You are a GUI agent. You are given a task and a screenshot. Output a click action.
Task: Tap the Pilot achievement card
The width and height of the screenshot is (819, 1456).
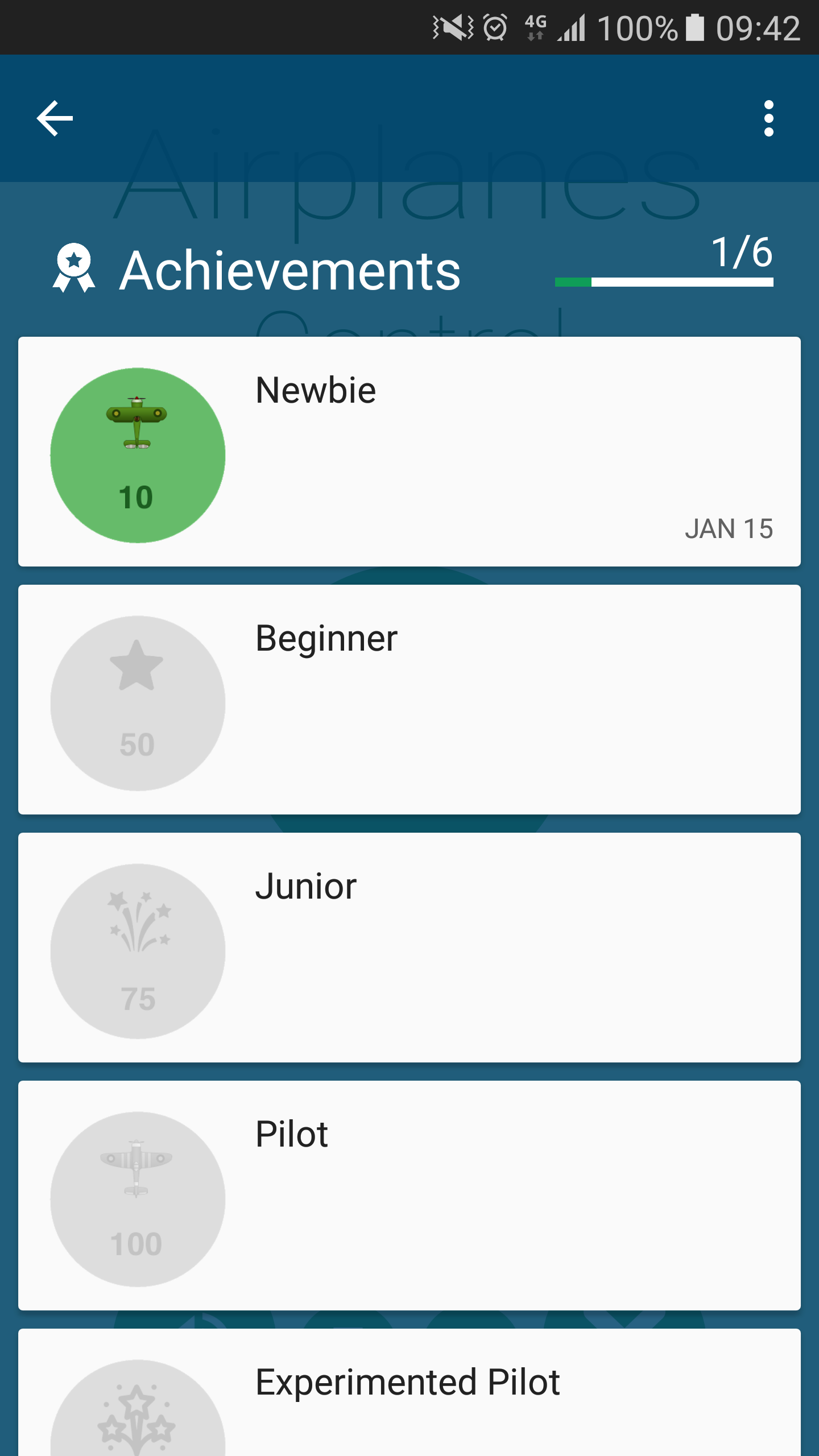pyautogui.click(x=409, y=1196)
